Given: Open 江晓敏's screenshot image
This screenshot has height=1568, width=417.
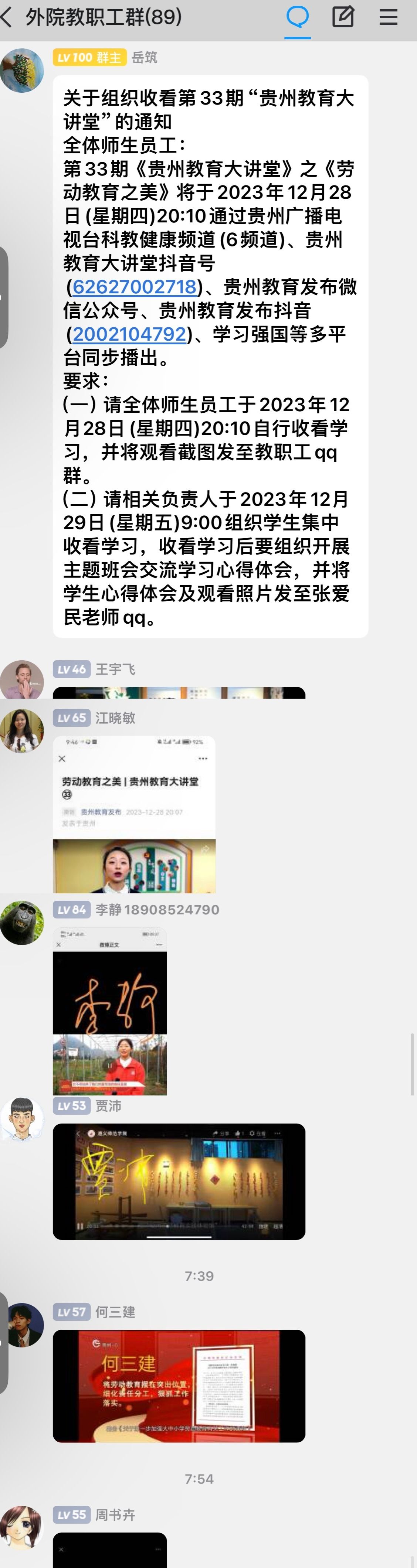Looking at the screenshot, I should pos(134,814).
